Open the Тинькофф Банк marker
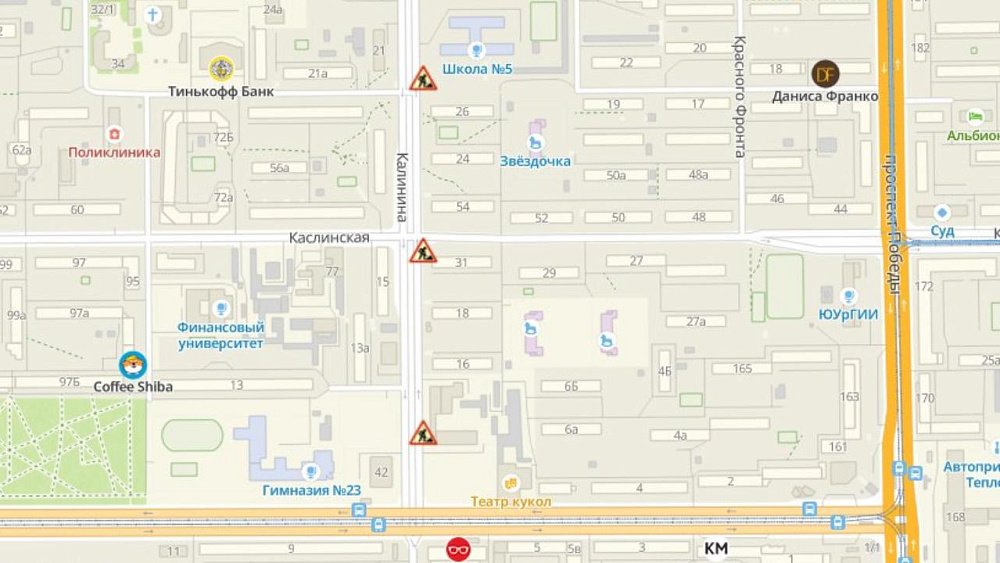1000x563 pixels. coord(221,69)
